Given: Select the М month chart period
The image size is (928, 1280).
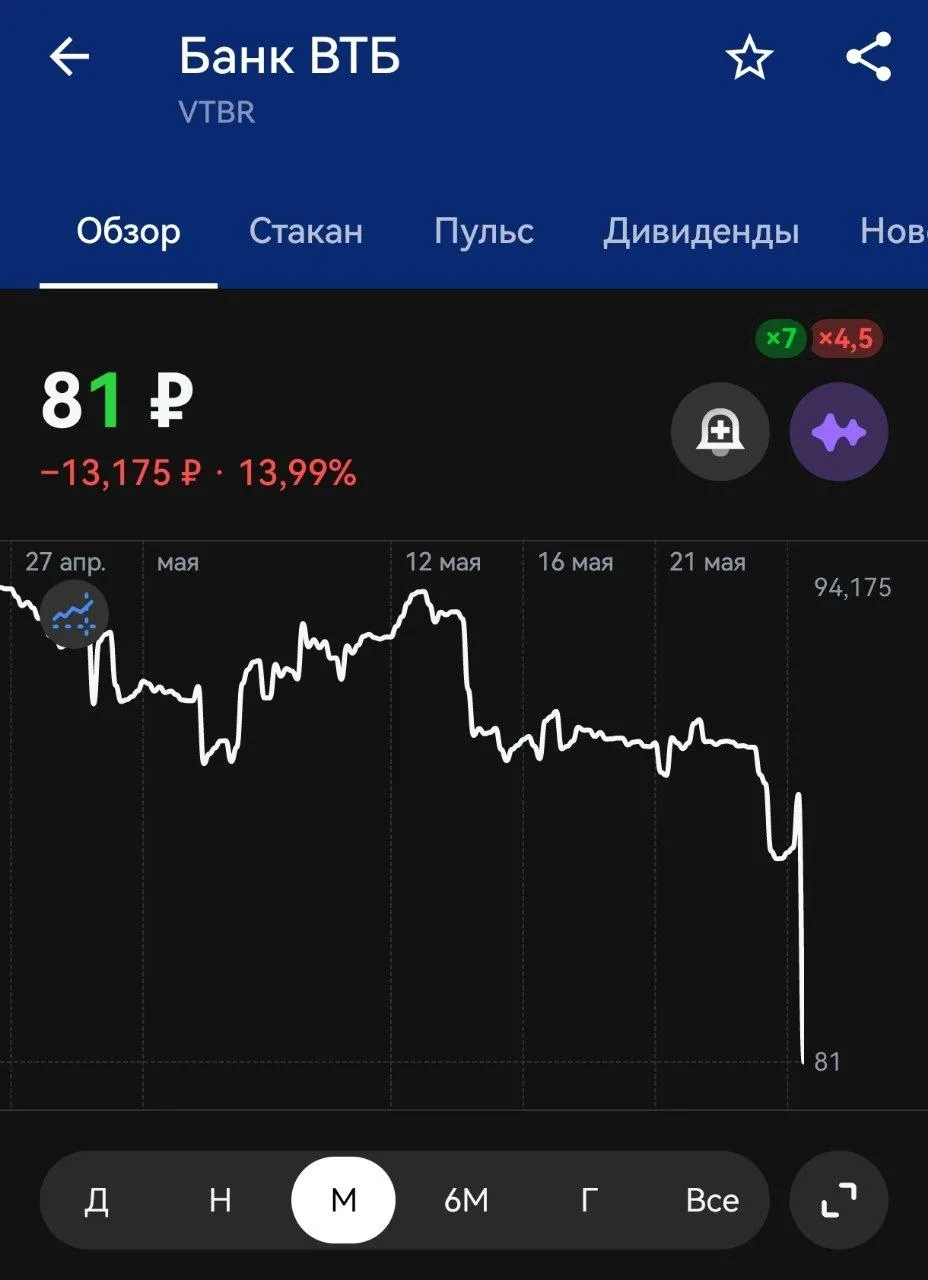Looking at the screenshot, I should point(343,1199).
